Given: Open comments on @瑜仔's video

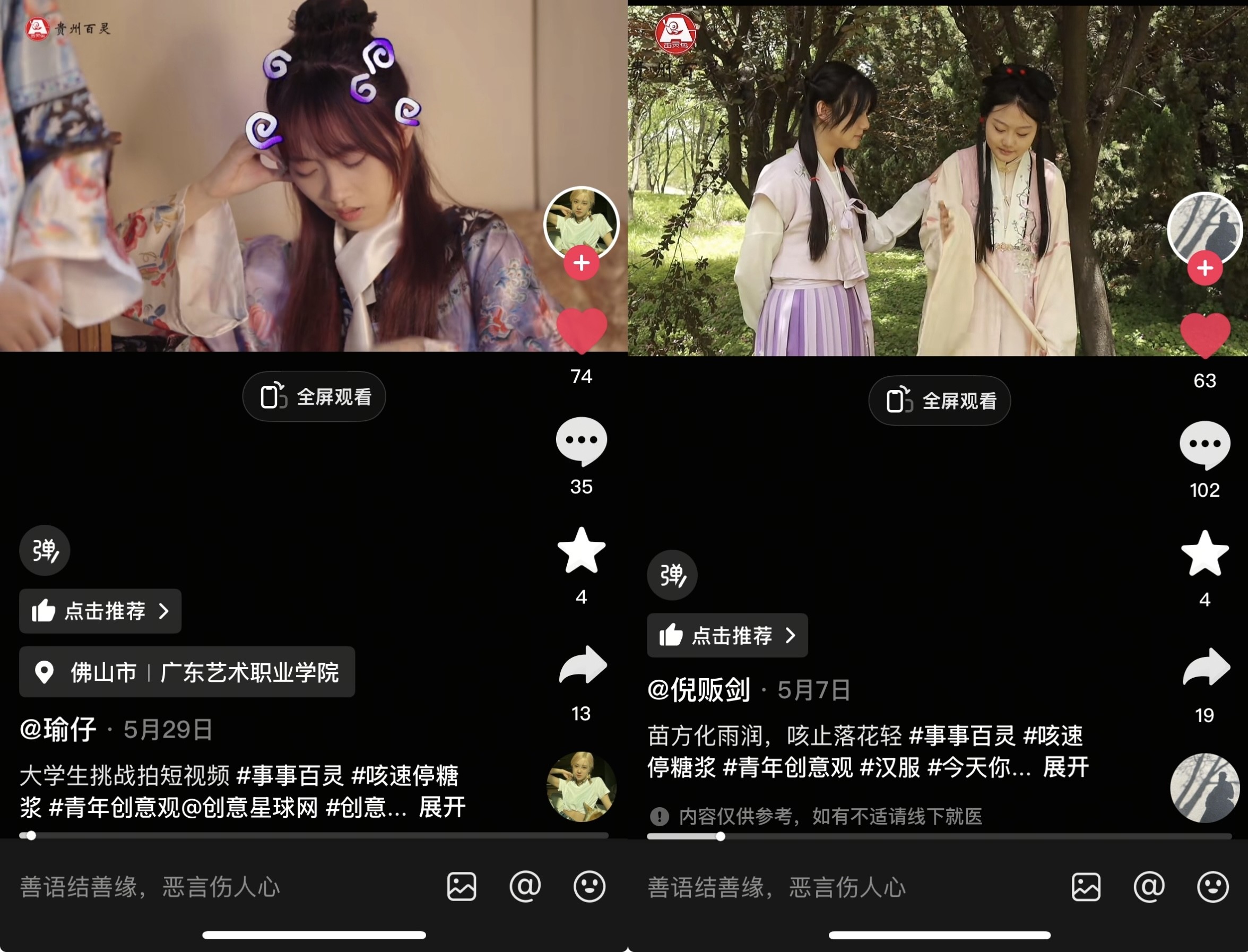Looking at the screenshot, I should tap(581, 442).
